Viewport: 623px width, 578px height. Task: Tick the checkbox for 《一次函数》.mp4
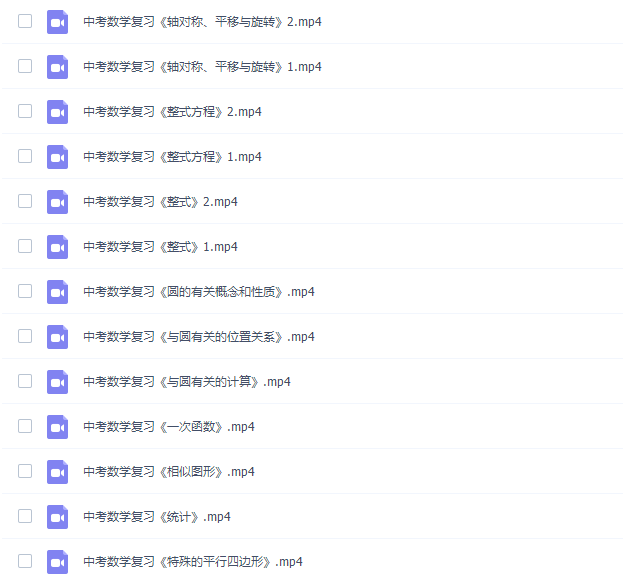pyautogui.click(x=25, y=426)
